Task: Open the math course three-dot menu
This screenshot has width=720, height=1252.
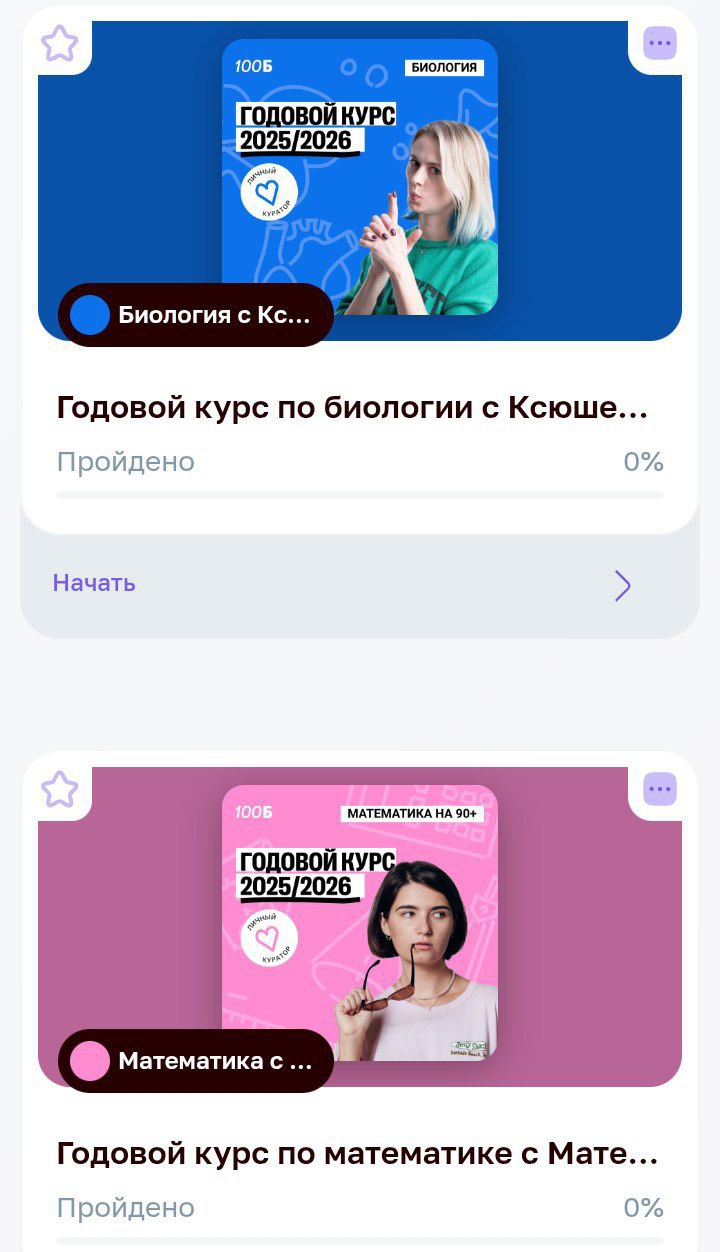Action: coord(659,789)
